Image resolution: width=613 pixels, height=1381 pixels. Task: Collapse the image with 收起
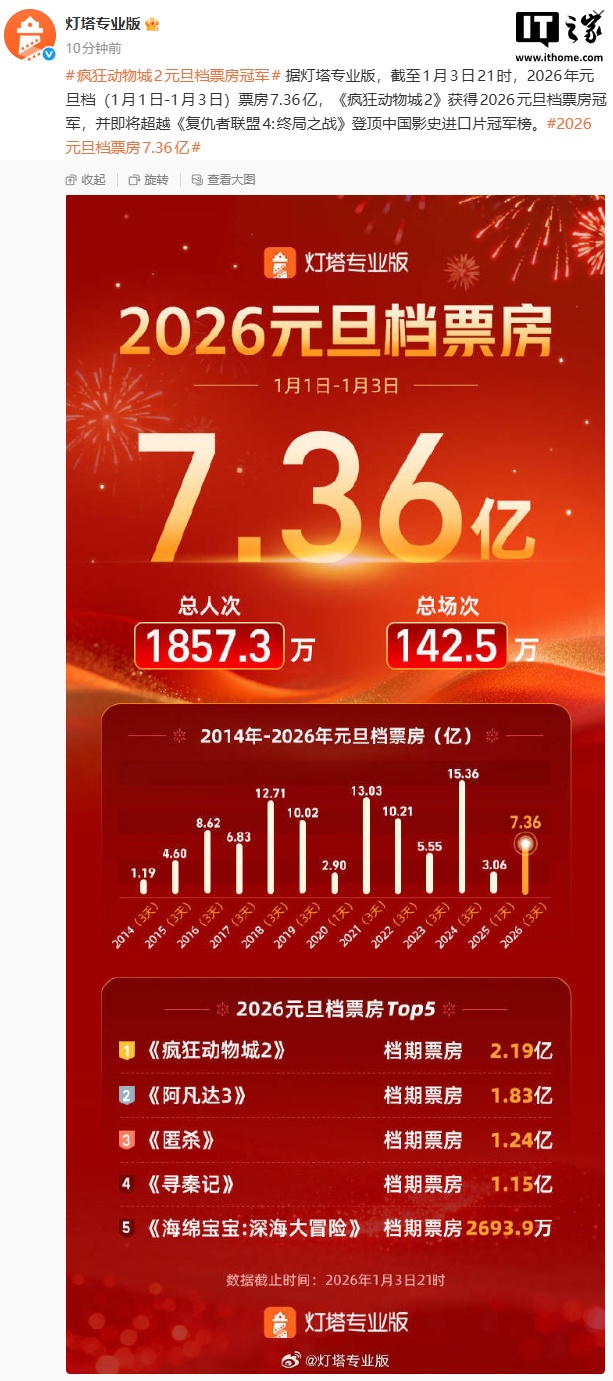coord(85,180)
